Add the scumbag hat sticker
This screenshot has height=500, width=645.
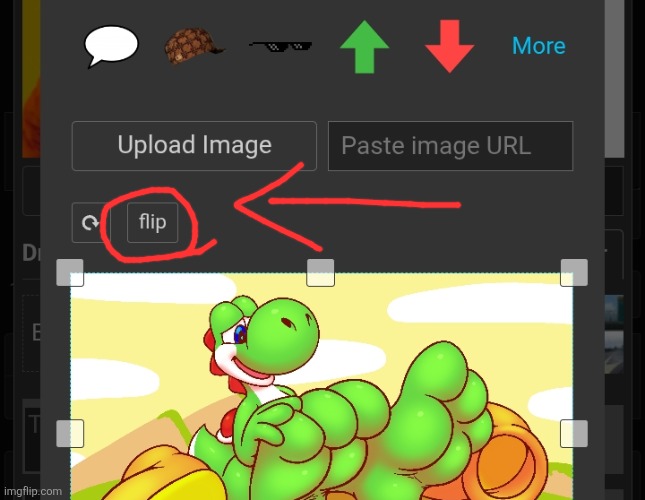click(x=193, y=46)
